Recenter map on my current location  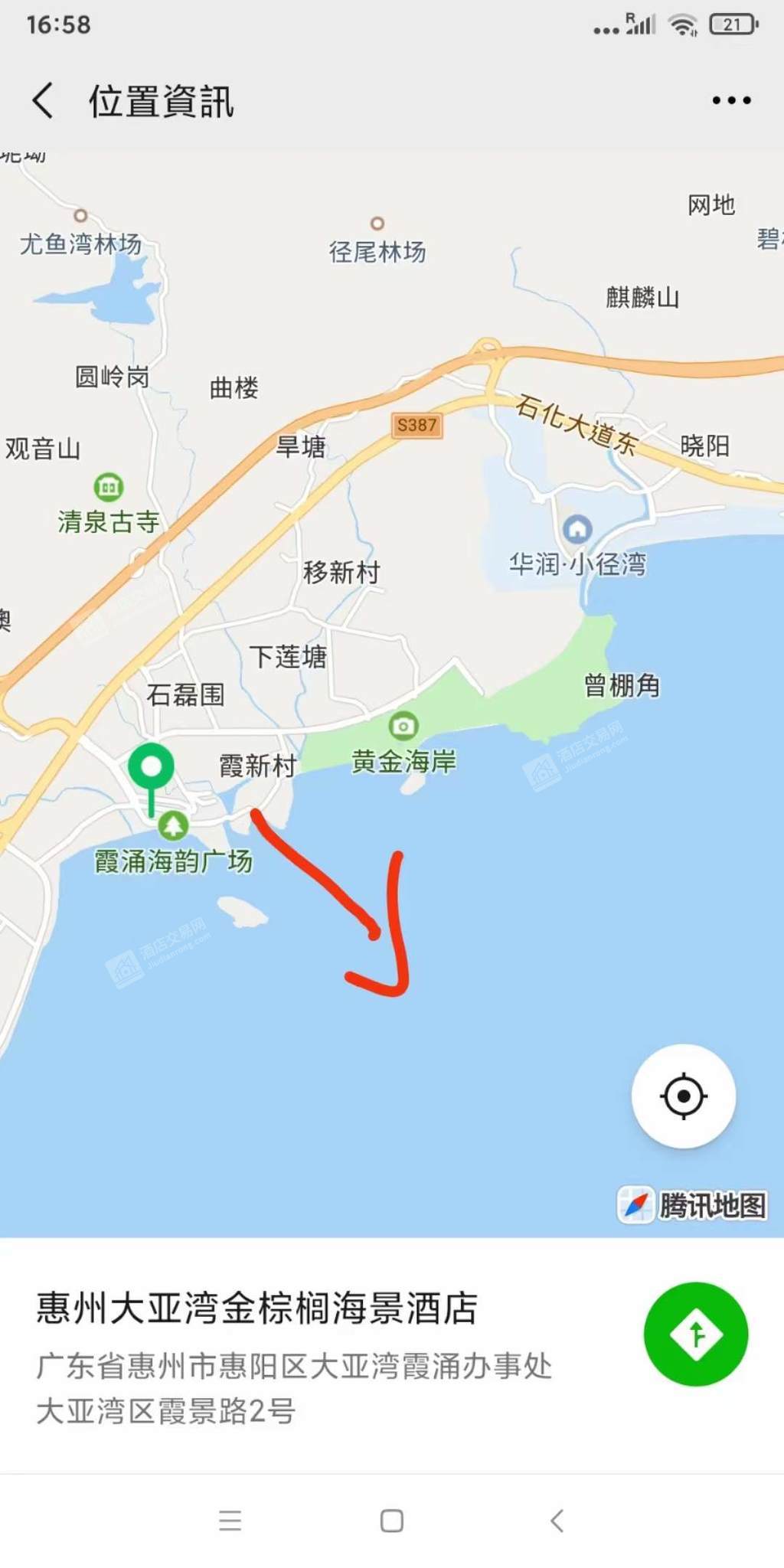point(684,1096)
